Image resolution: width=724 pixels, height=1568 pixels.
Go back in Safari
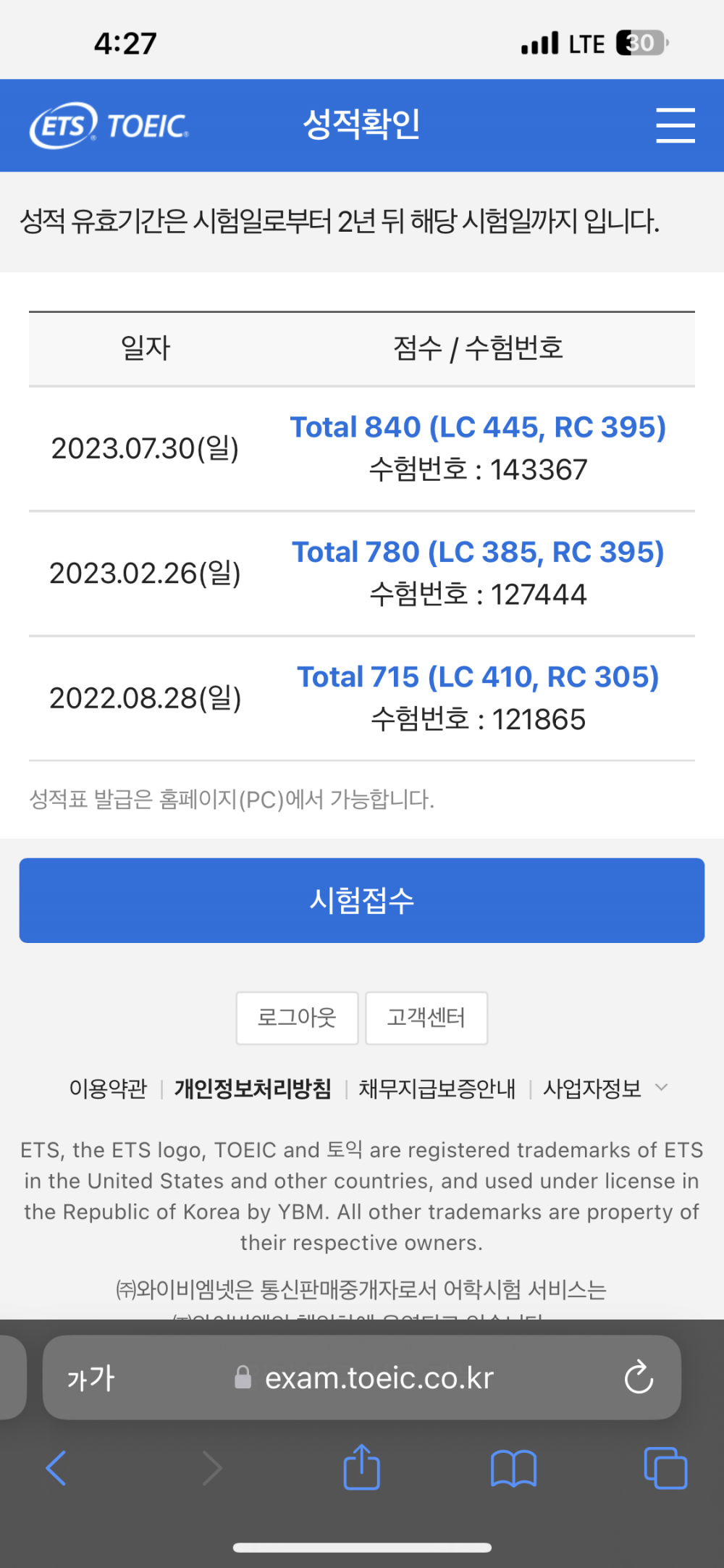[x=56, y=1468]
